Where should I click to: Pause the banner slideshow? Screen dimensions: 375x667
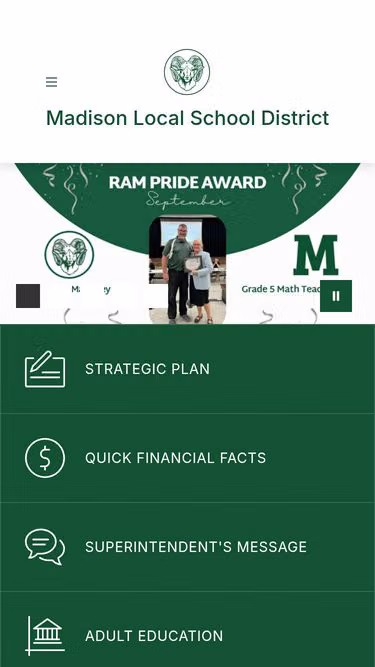[x=336, y=296]
